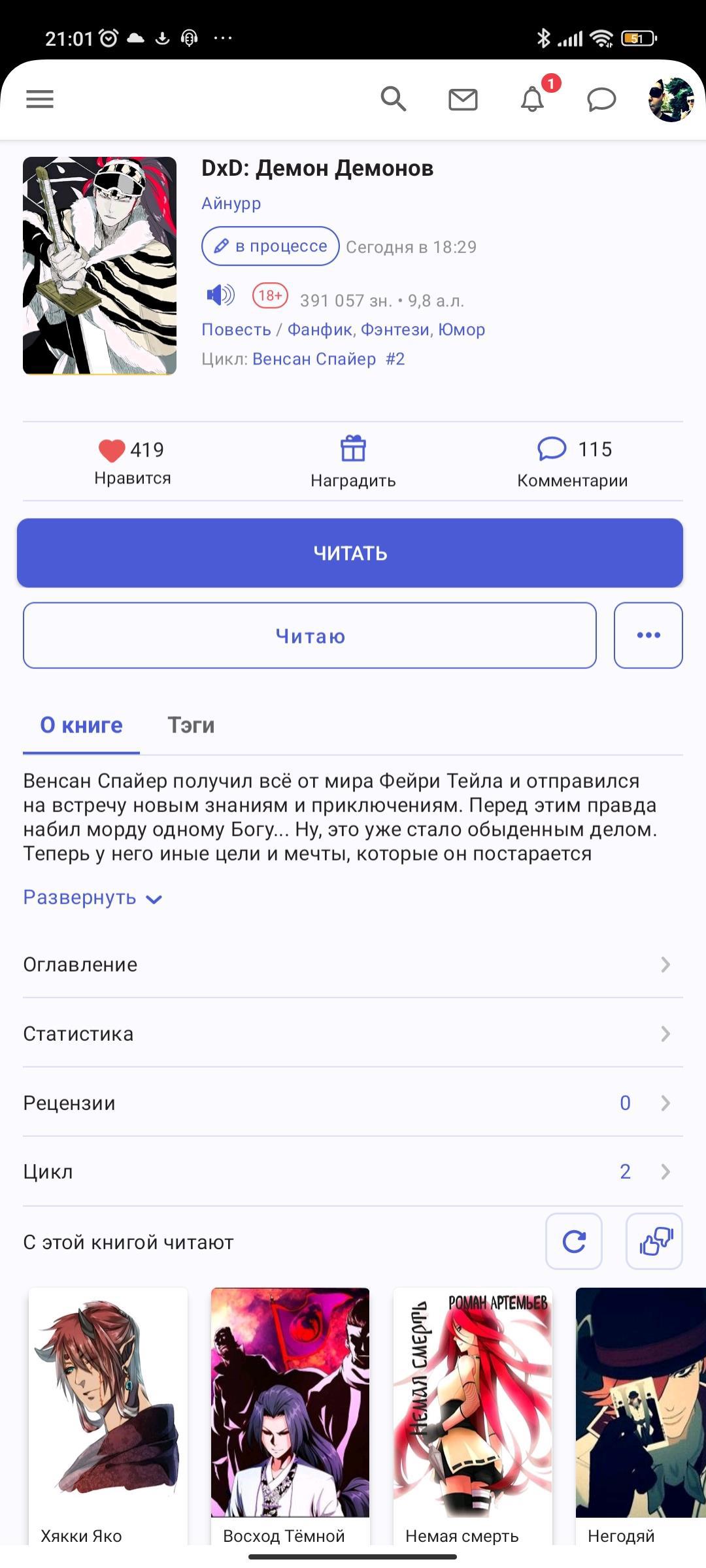Open the 115 Комментарии section

(573, 462)
